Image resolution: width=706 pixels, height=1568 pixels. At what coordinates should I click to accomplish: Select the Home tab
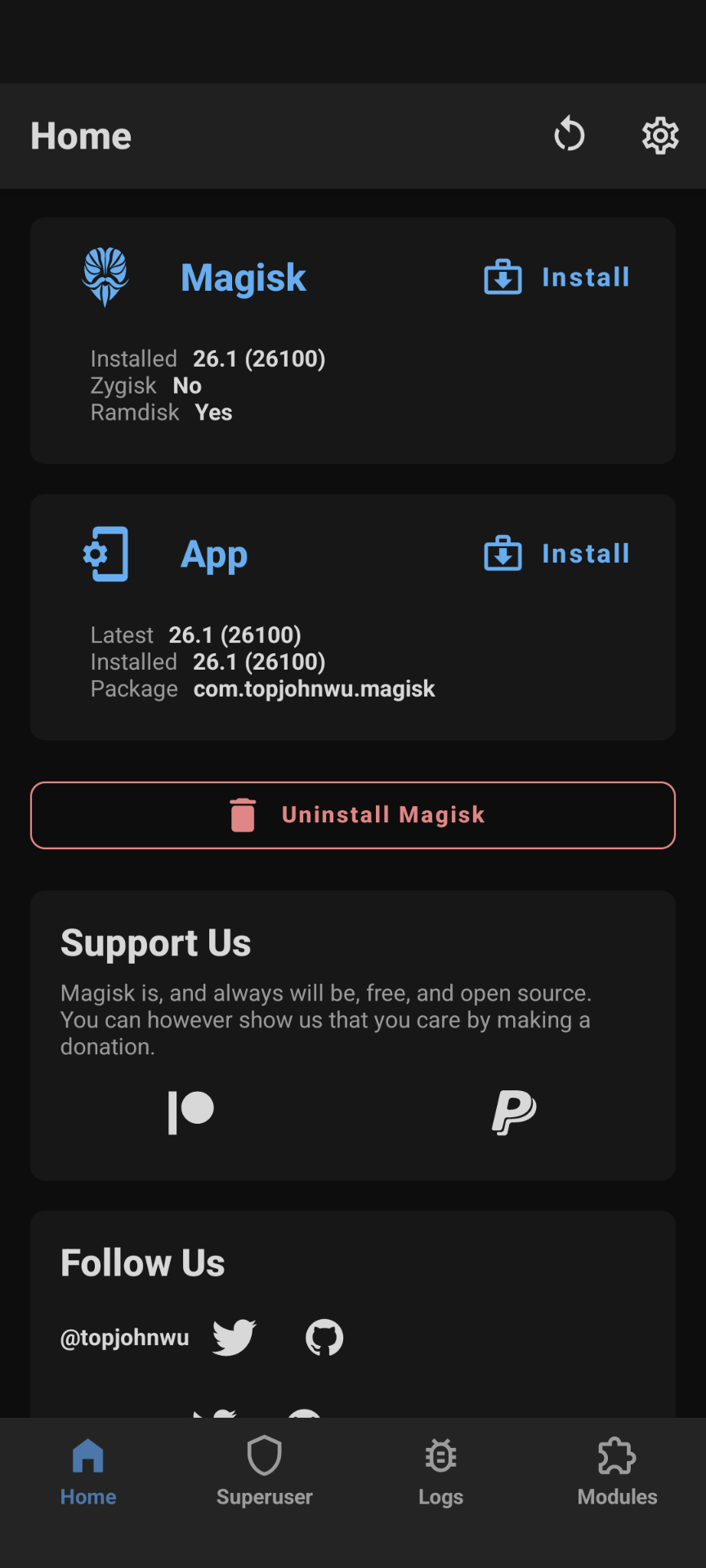click(88, 1472)
